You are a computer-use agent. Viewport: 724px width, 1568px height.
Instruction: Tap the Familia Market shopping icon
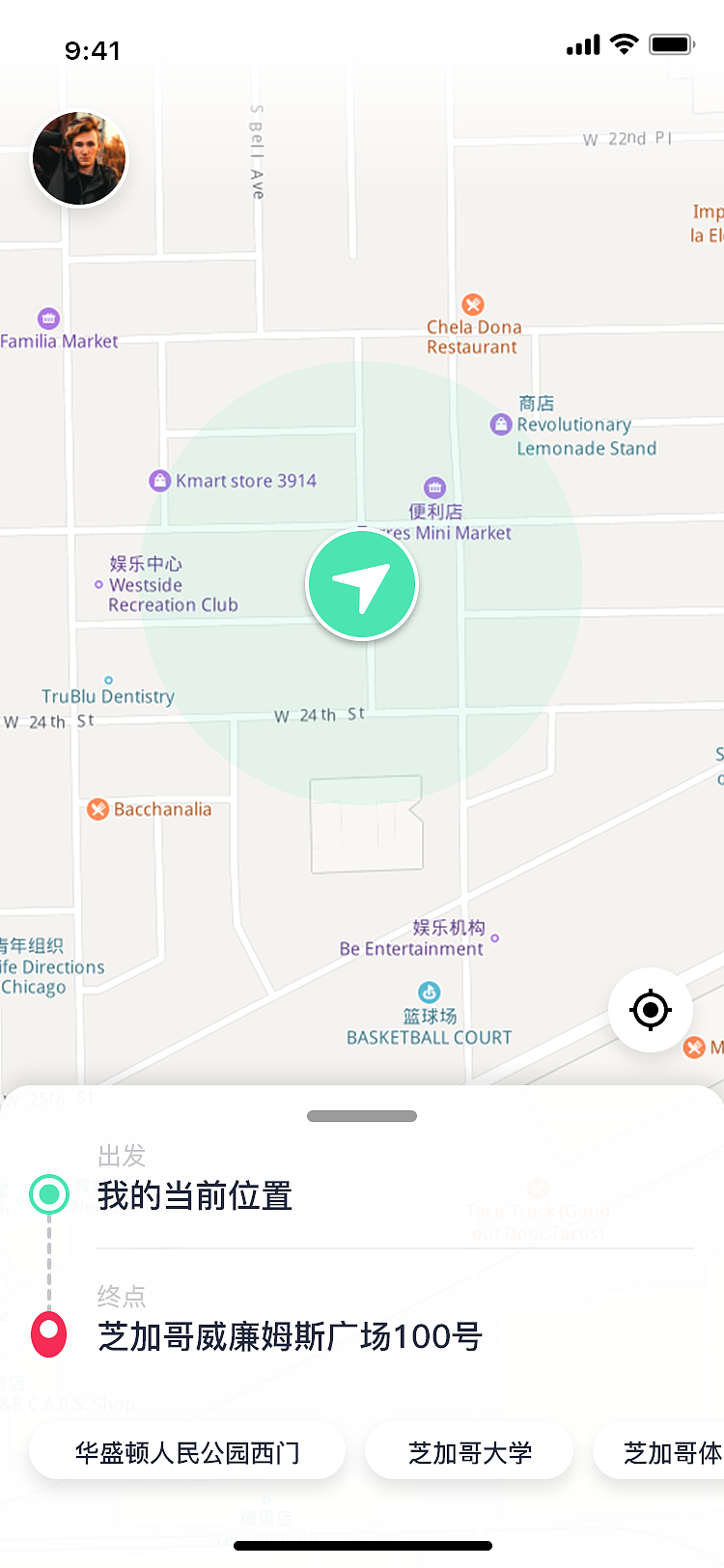[x=47, y=318]
